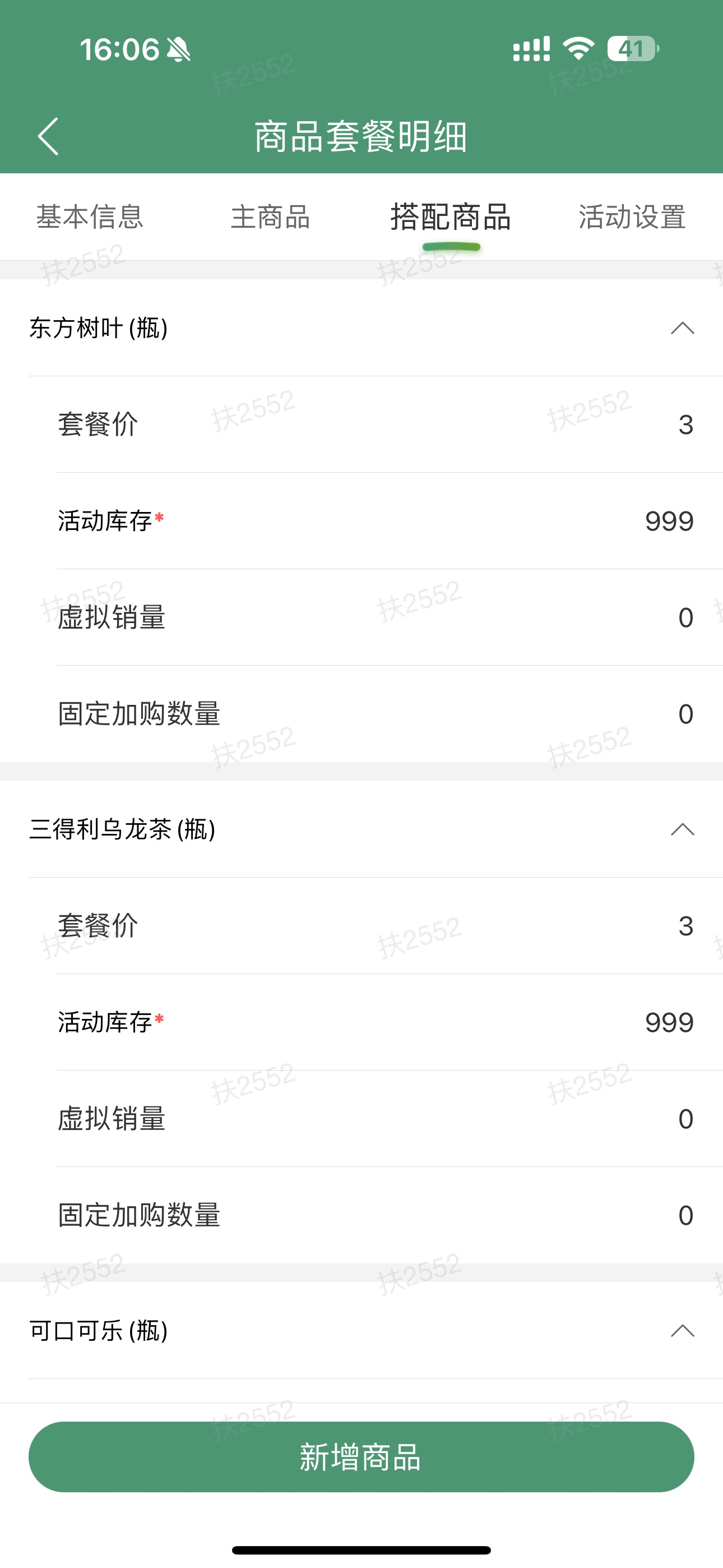Select the 搭配商品 tab
This screenshot has height=1568, width=723.
[x=451, y=216]
